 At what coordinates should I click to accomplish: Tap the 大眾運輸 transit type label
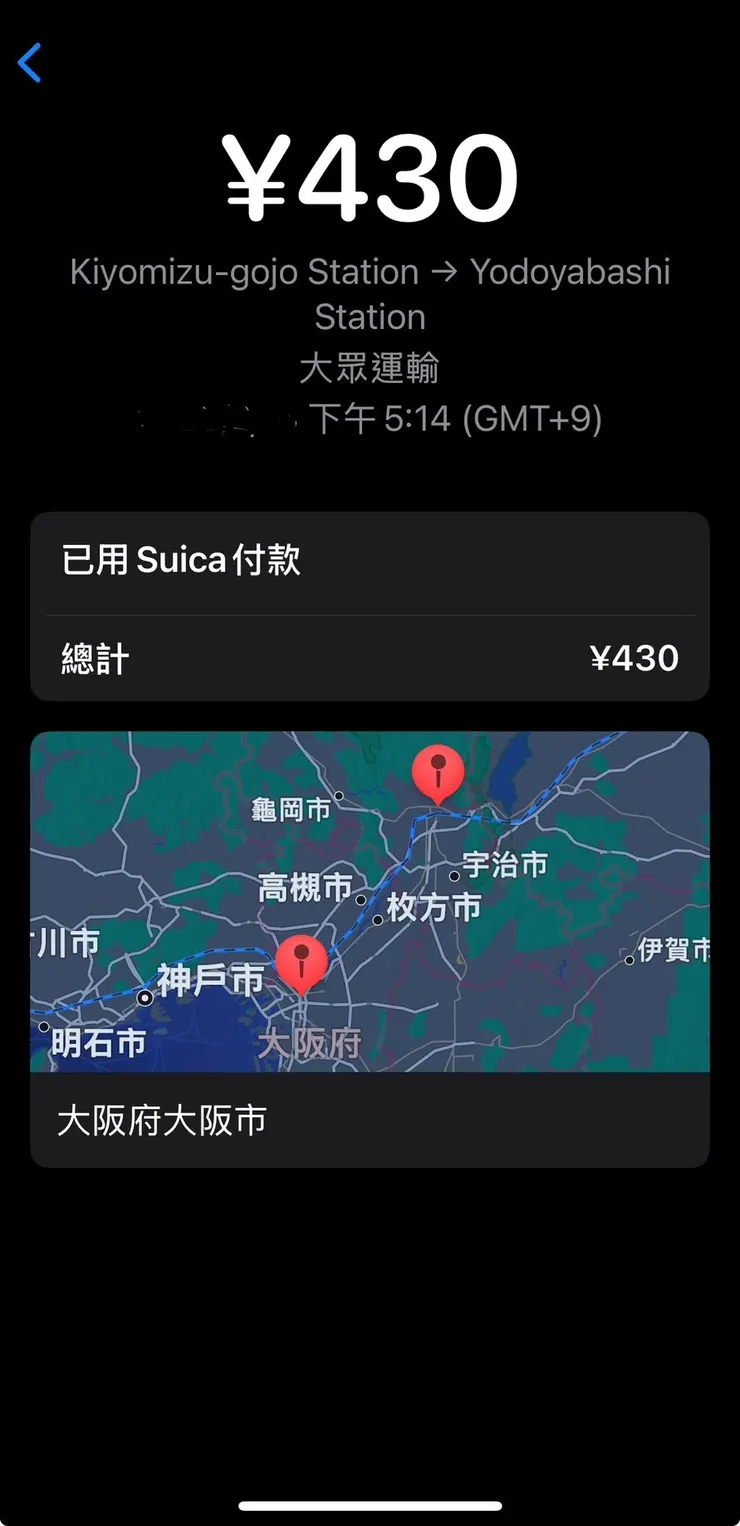(x=370, y=368)
